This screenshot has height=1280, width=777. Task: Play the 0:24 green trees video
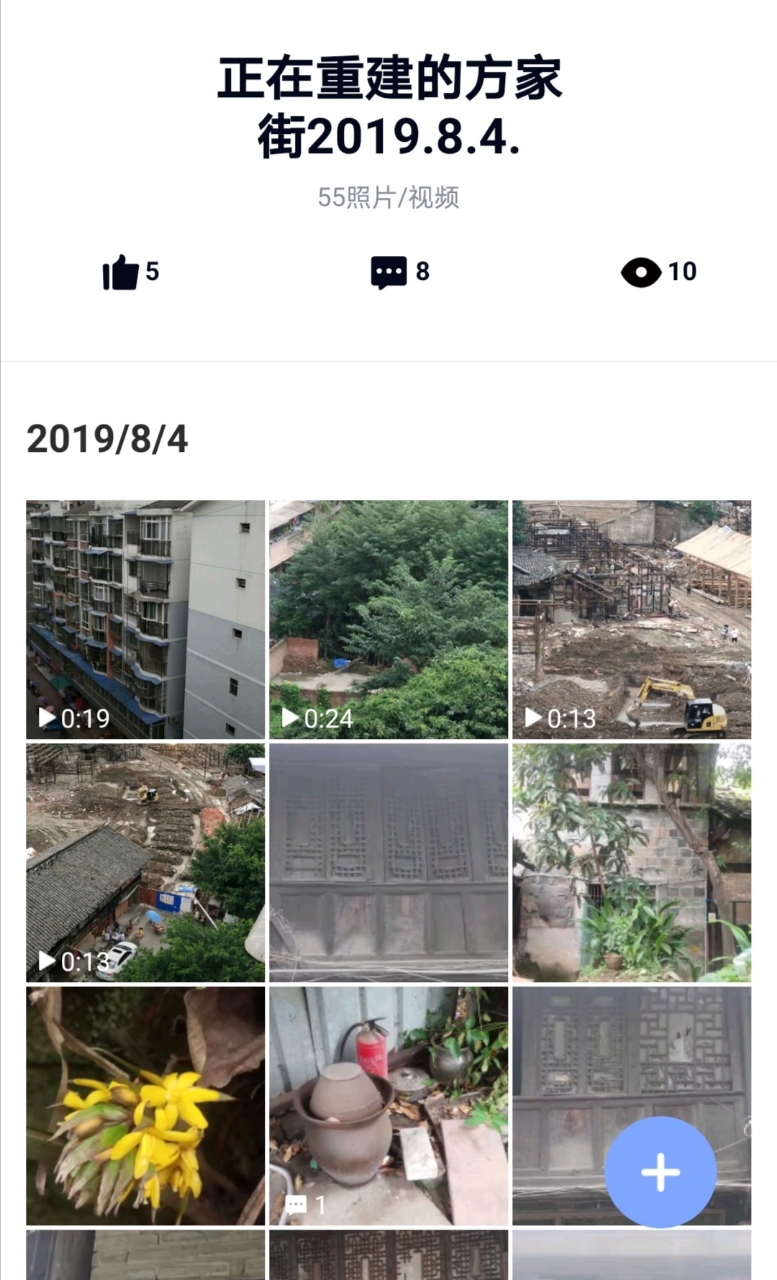(x=388, y=619)
